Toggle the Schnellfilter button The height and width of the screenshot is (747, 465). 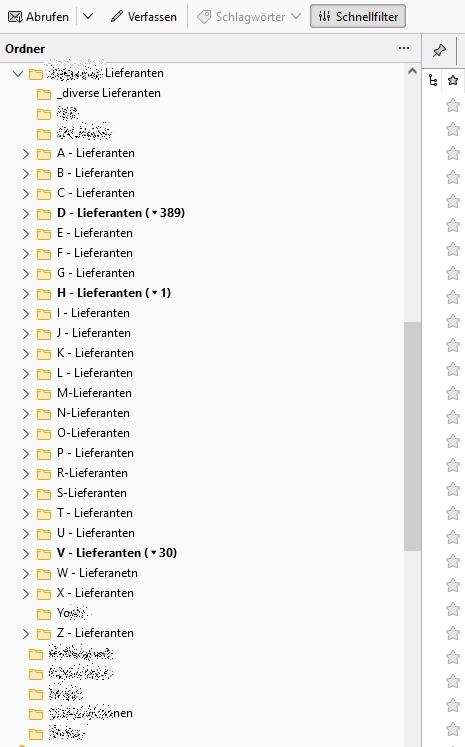(358, 17)
